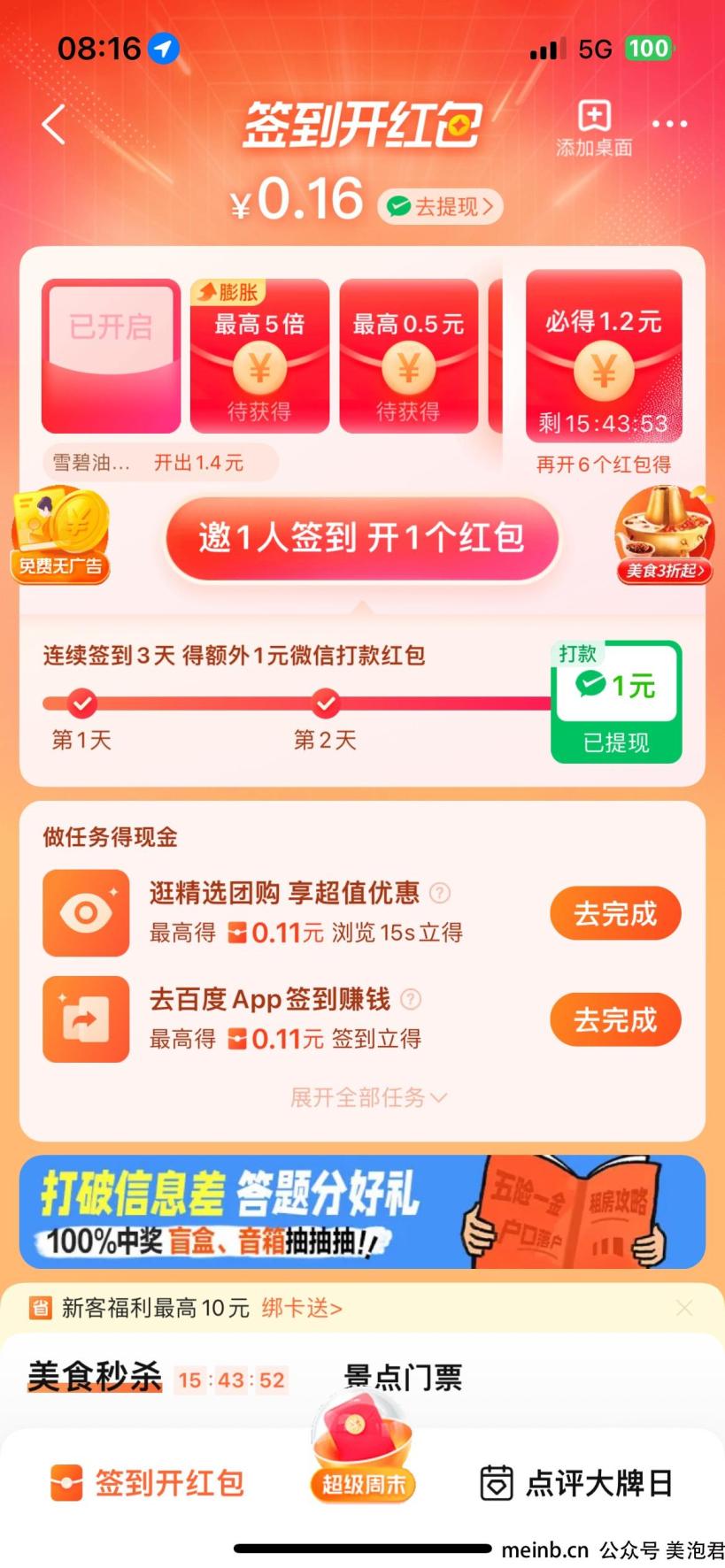Open the 最高0.5元 red packet

click(408, 357)
